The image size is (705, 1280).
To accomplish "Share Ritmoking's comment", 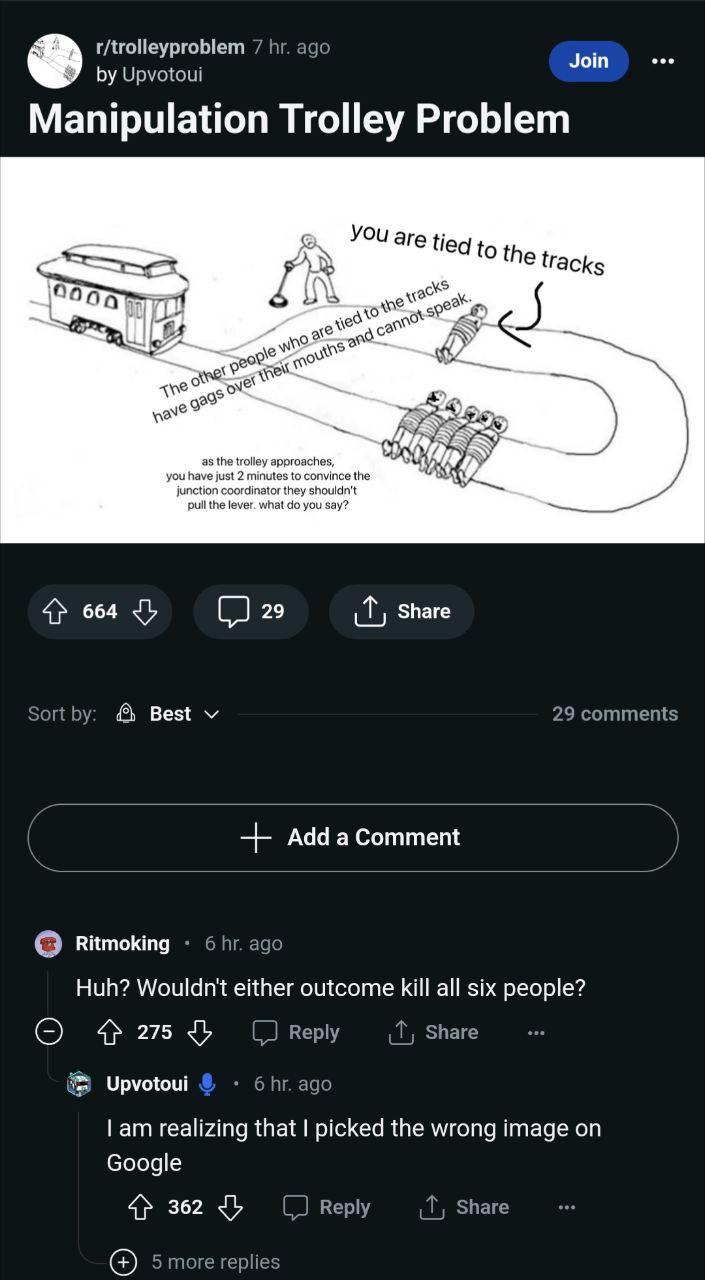I will click(433, 1032).
